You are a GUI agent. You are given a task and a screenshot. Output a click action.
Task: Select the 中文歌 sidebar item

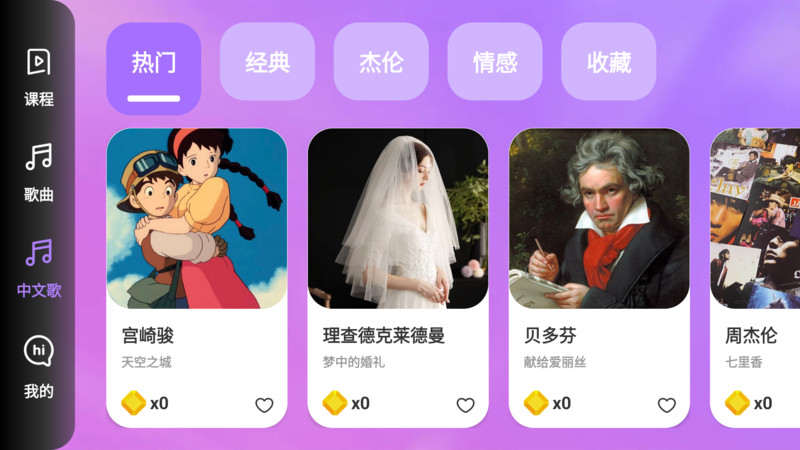pyautogui.click(x=38, y=268)
